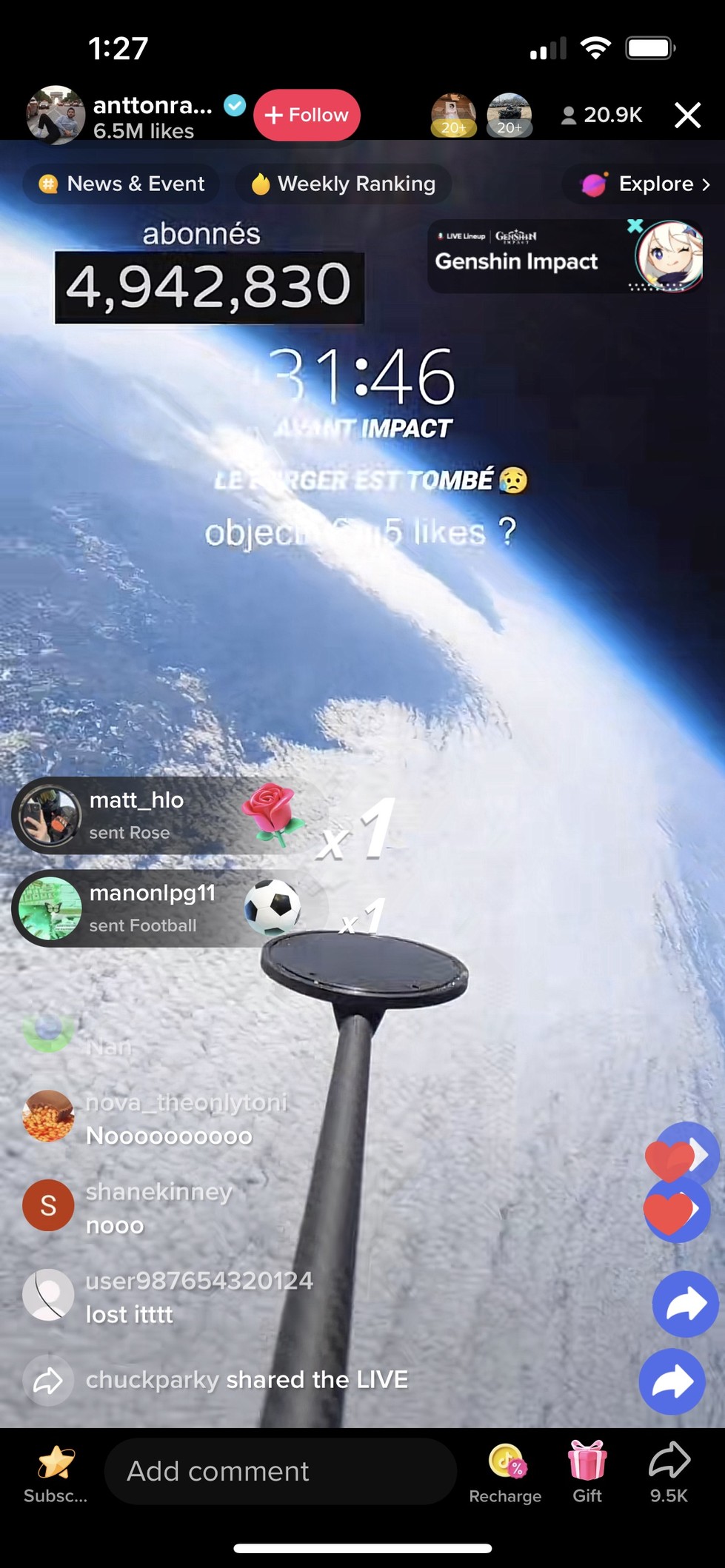Screen dimensions: 725x1568
Task: Dismiss the Genshin Impact banner
Action: (635, 226)
